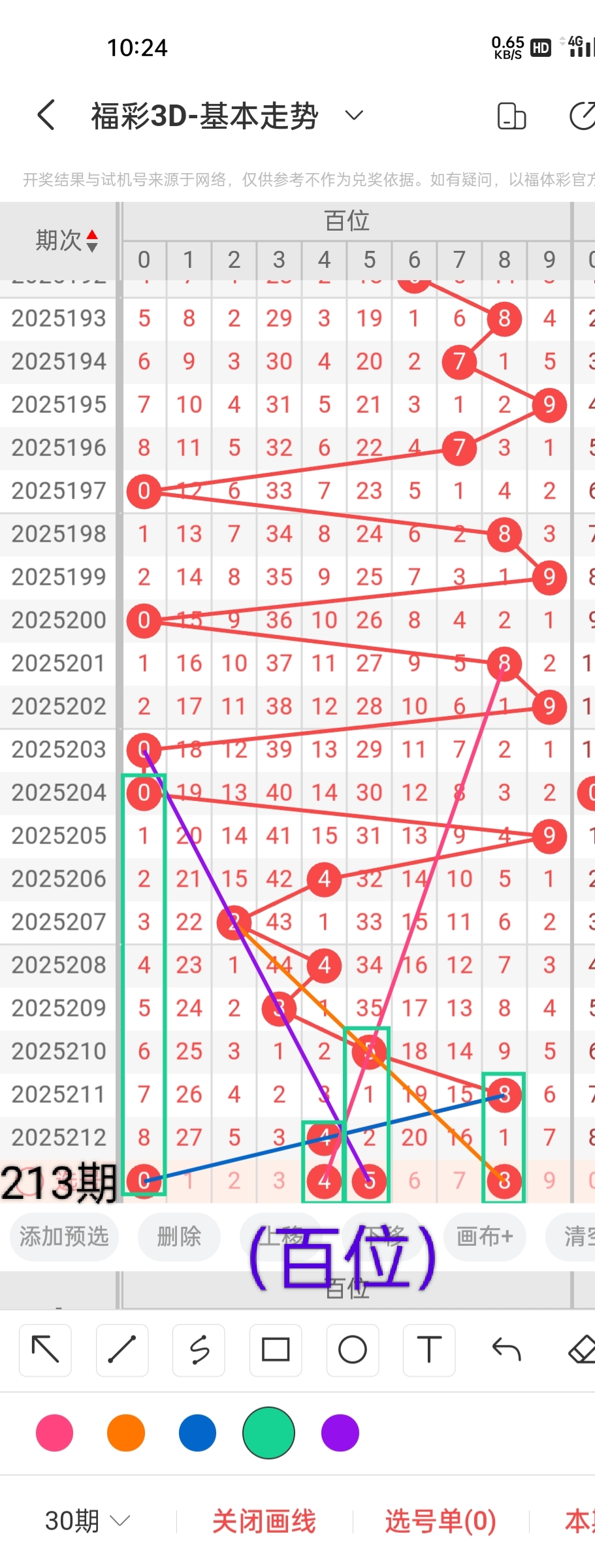Select the circle drawing tool
Image resolution: width=595 pixels, height=1568 pixels.
(x=353, y=1349)
